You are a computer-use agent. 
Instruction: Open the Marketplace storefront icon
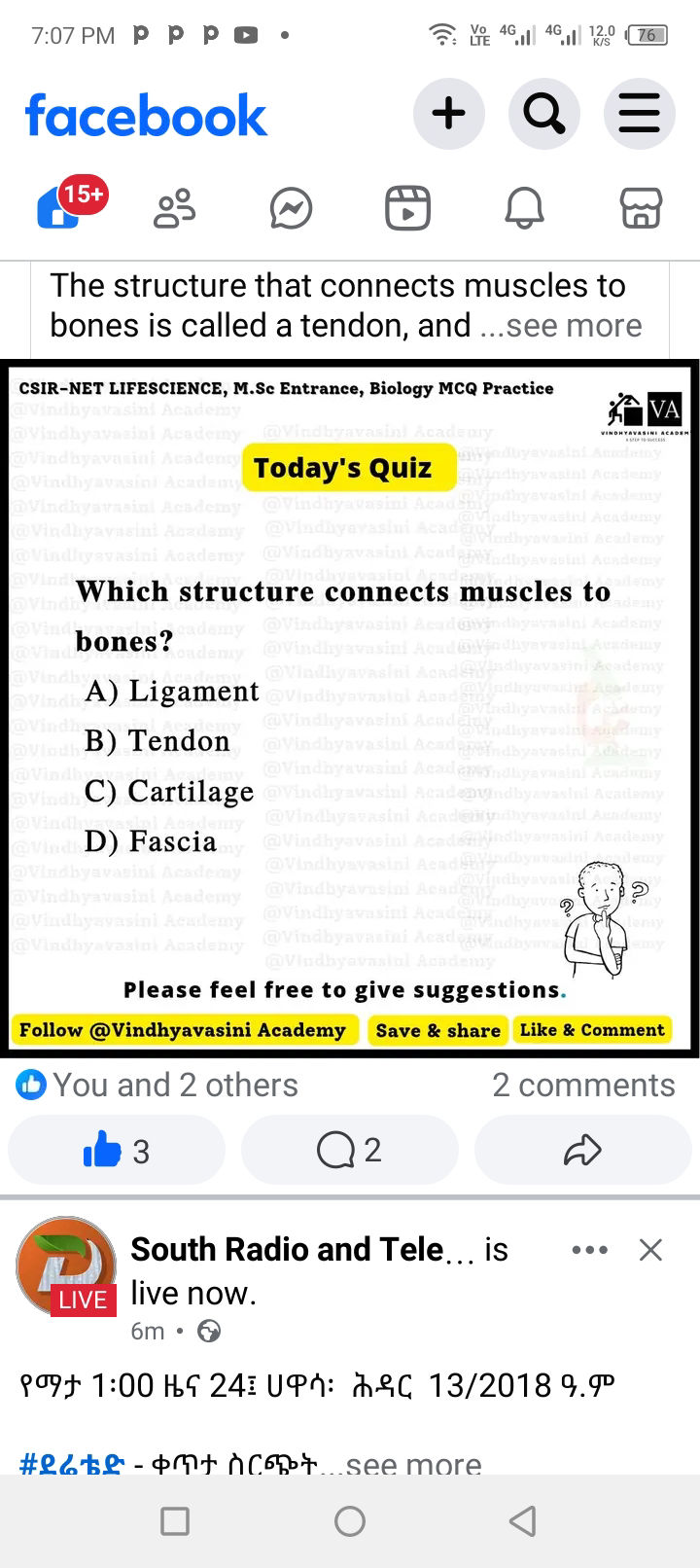pyautogui.click(x=641, y=207)
